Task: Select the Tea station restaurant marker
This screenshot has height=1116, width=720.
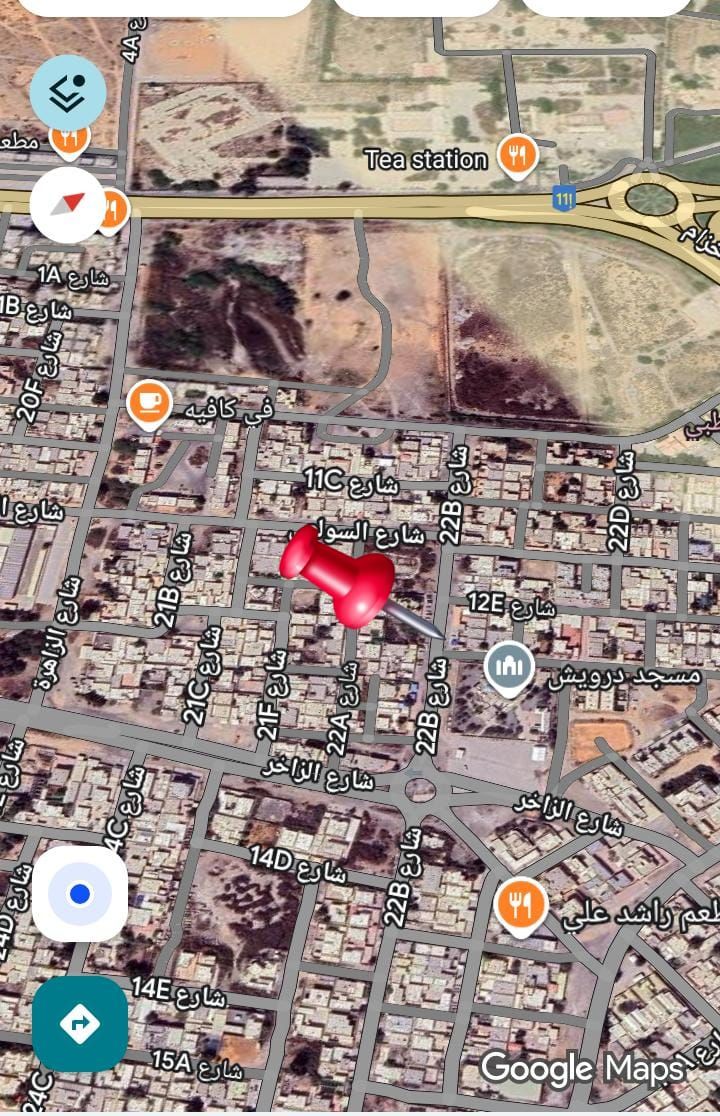Action: coord(517,156)
